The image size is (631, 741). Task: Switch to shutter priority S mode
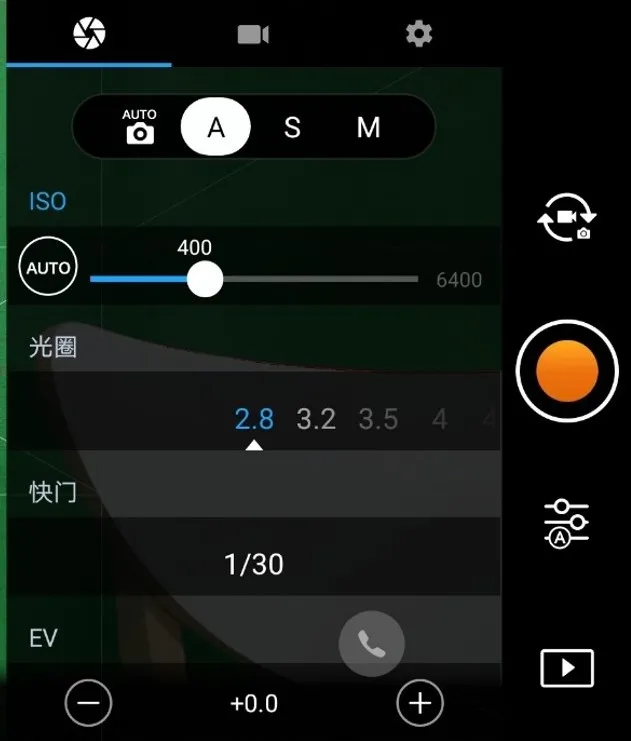[292, 127]
